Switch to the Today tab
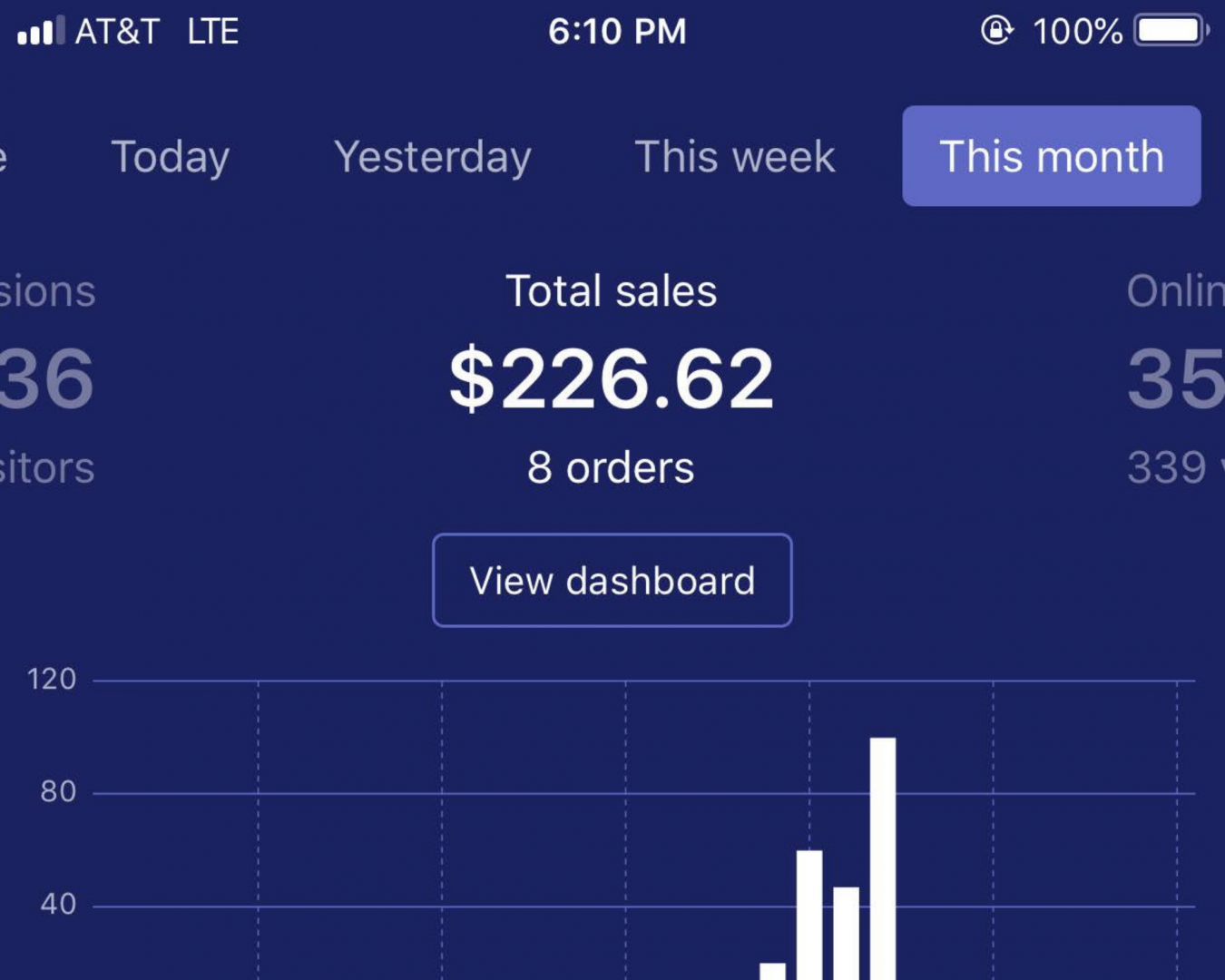Image resolution: width=1225 pixels, height=980 pixels. click(170, 157)
